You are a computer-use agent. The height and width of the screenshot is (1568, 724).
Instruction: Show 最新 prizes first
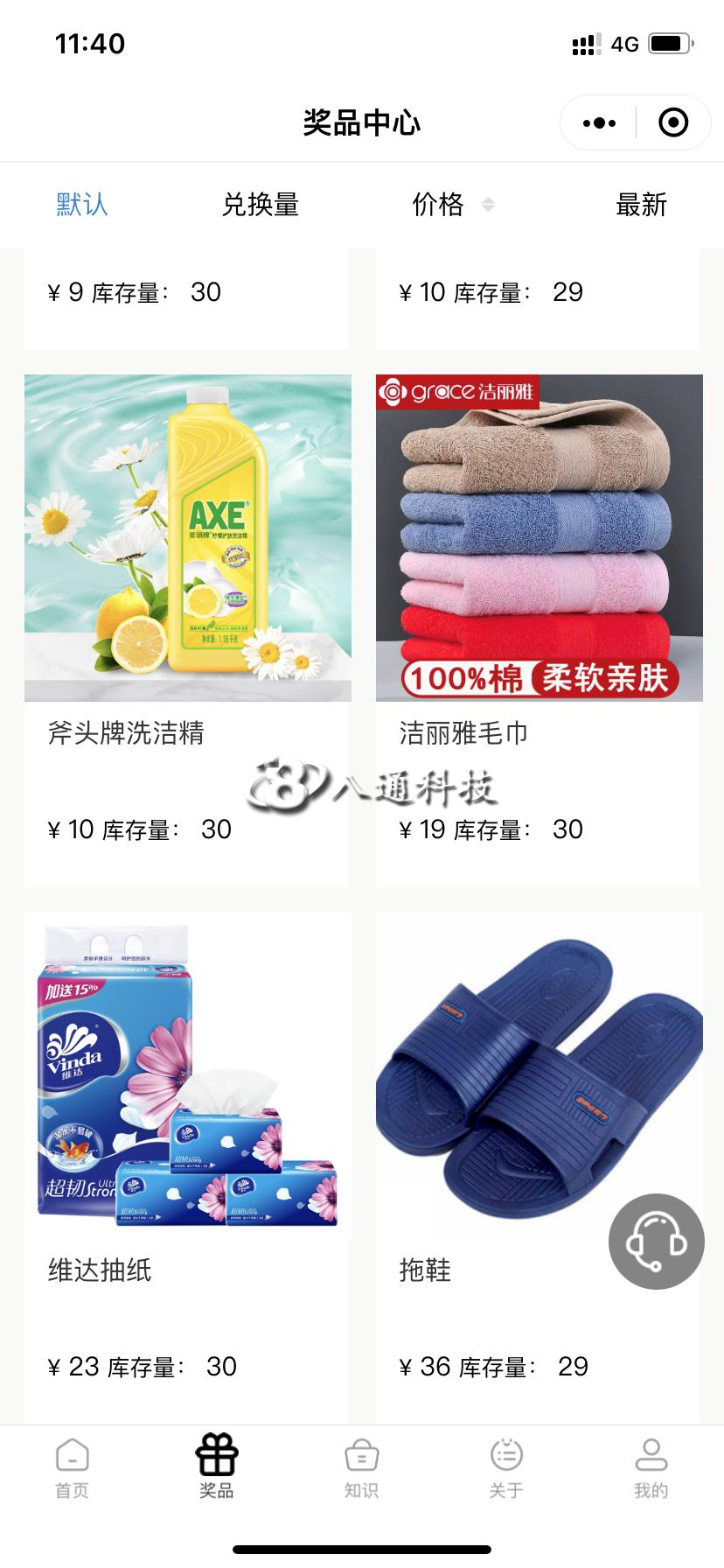pyautogui.click(x=641, y=205)
